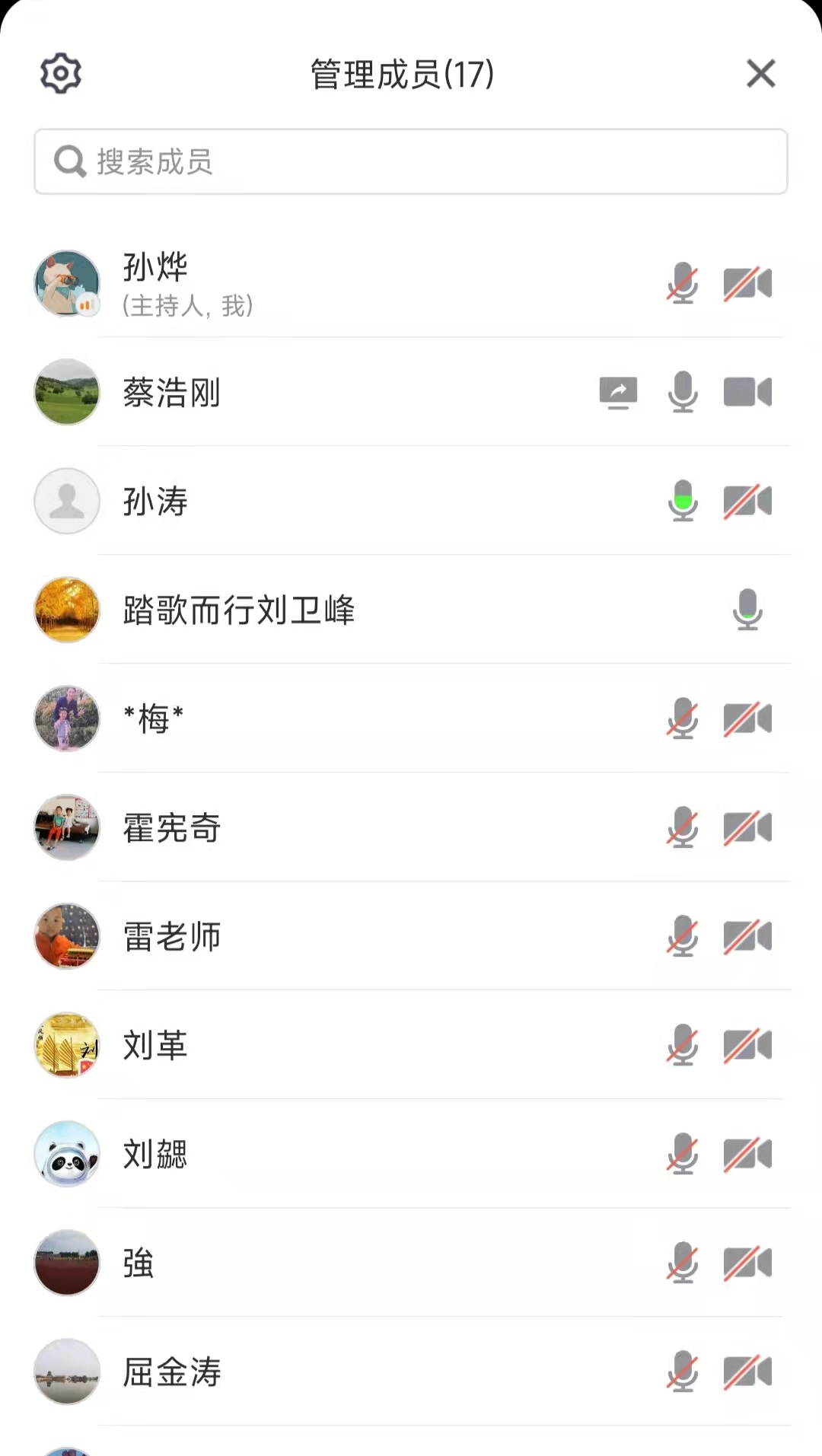This screenshot has width=822, height=1456.
Task: Tap the camera icon for 強
Action: click(747, 1263)
